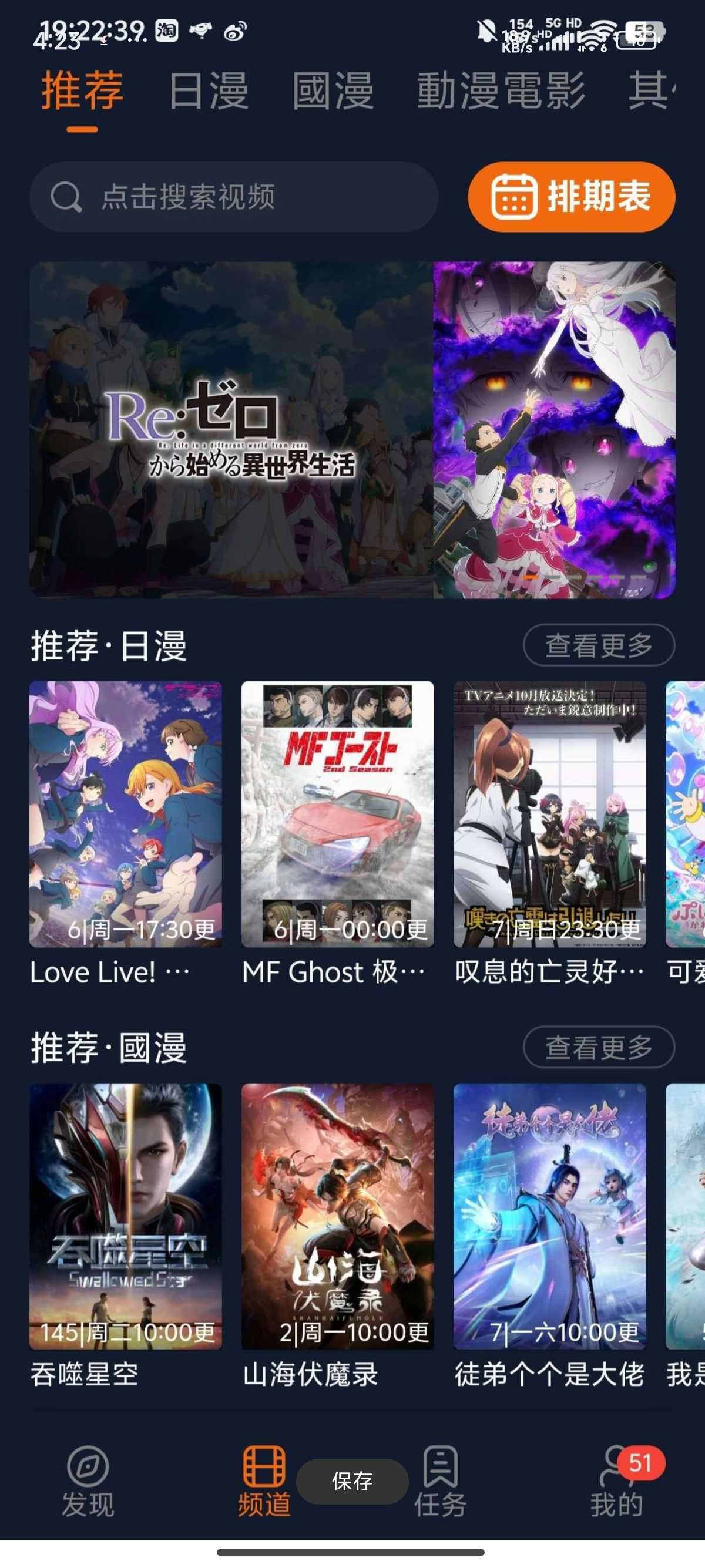Open the MF Ghost anime card

tap(337, 814)
